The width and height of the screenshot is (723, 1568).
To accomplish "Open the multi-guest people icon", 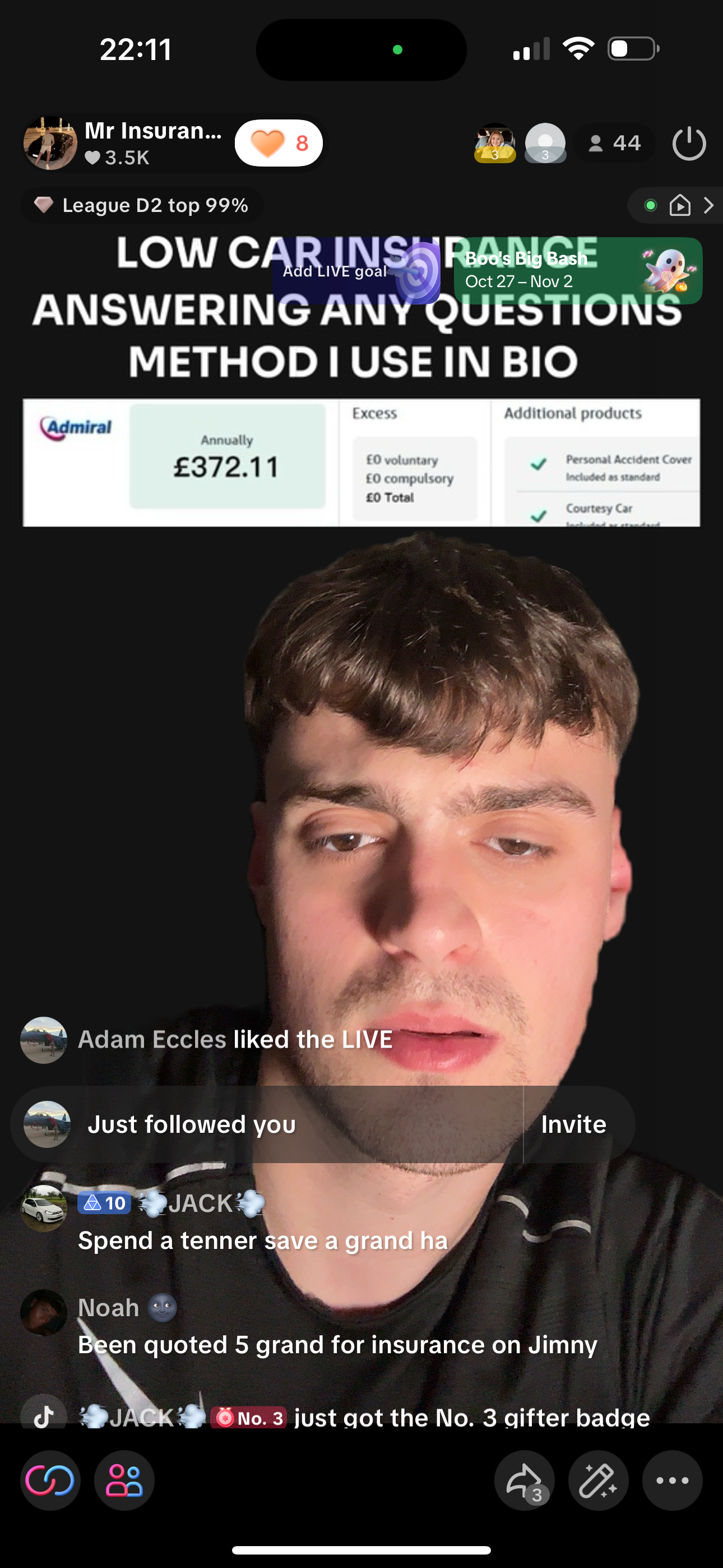I will pos(124,1481).
